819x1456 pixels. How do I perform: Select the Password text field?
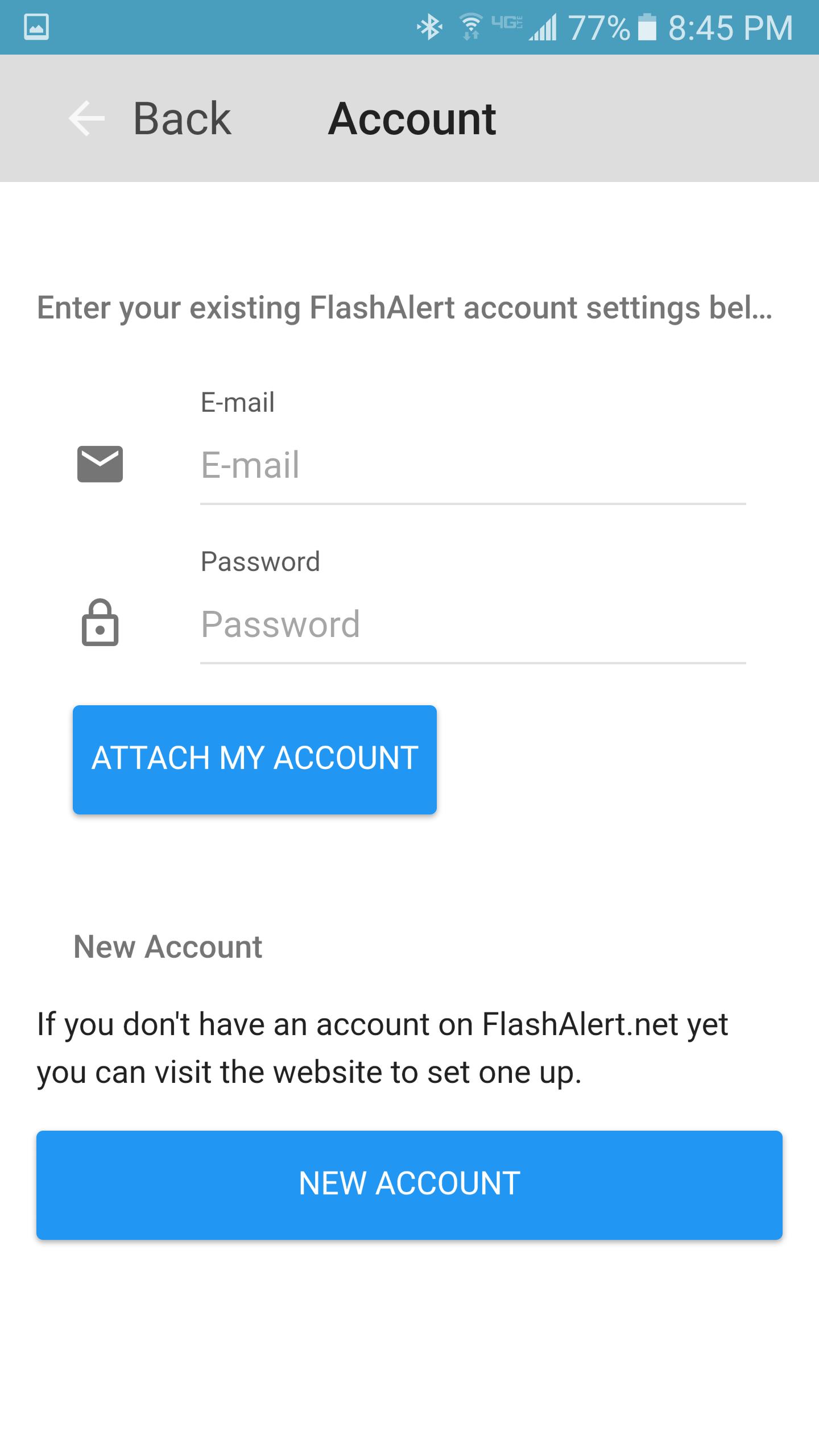pos(472,624)
